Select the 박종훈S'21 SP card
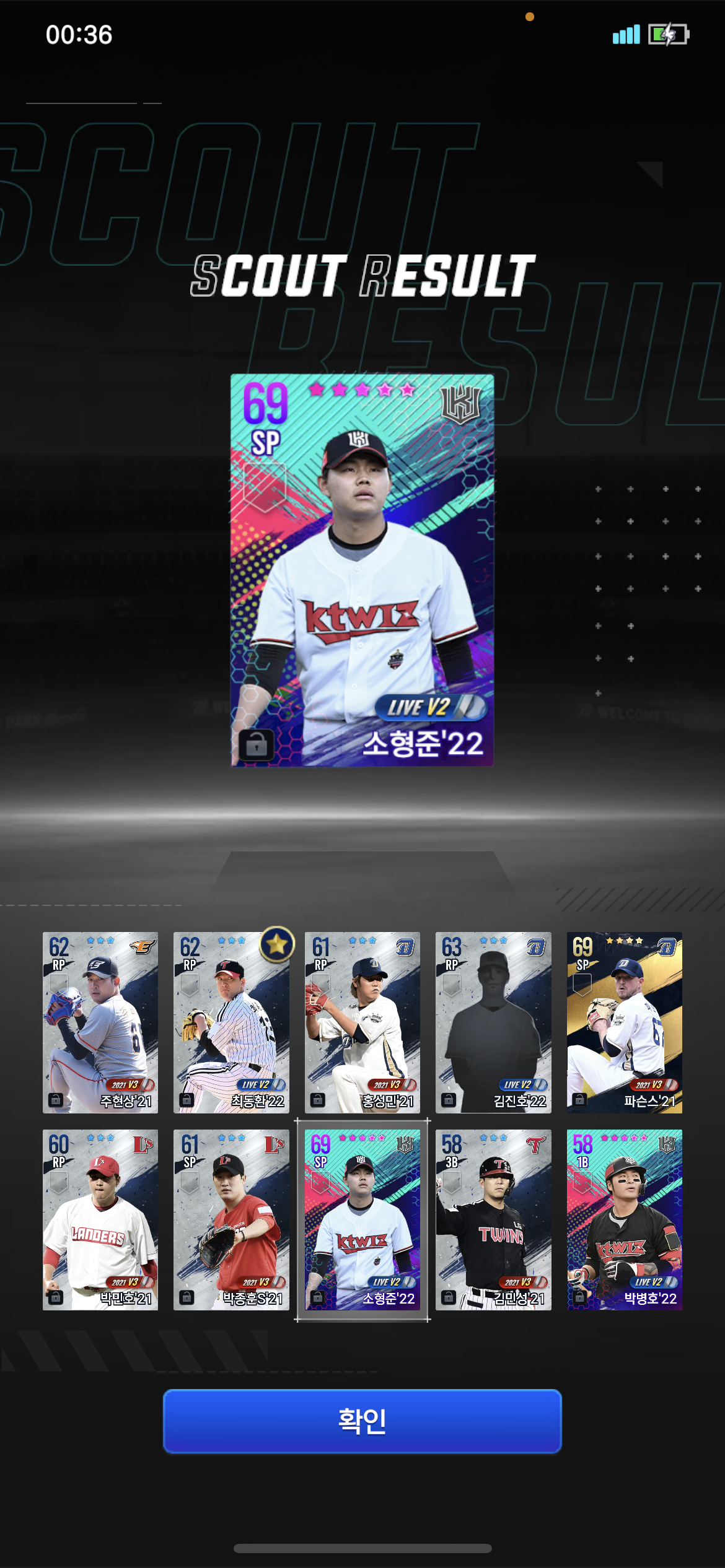Viewport: 725px width, 1568px height. tap(231, 1219)
